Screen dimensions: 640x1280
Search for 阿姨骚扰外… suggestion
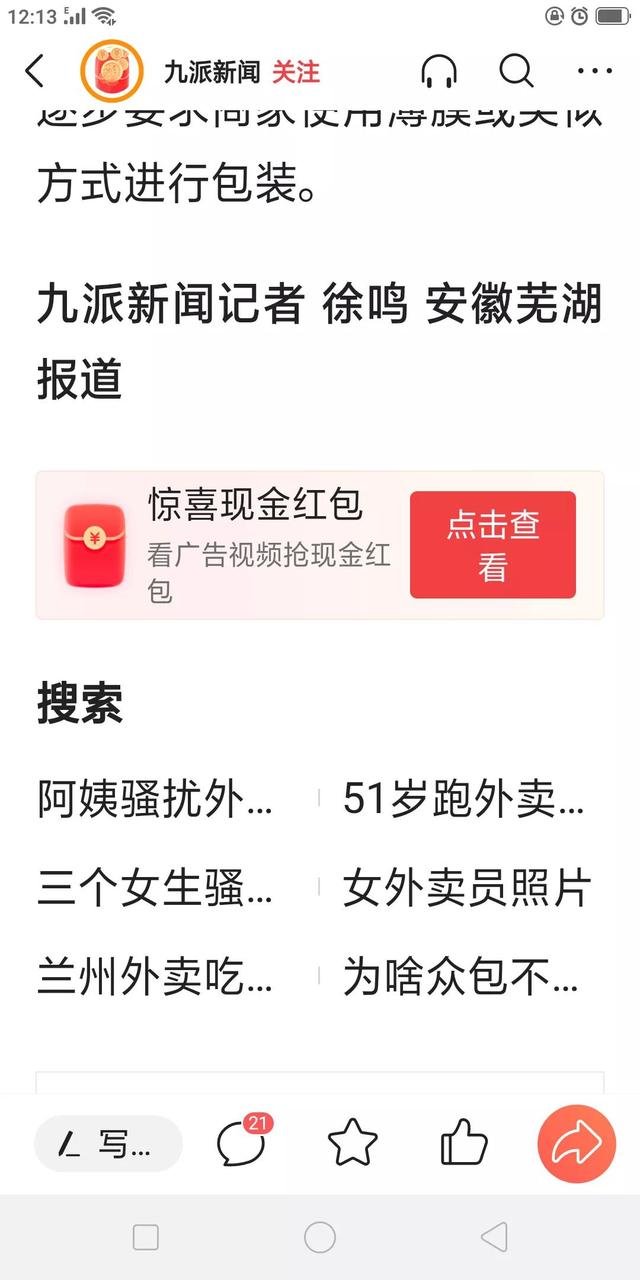[x=156, y=799]
